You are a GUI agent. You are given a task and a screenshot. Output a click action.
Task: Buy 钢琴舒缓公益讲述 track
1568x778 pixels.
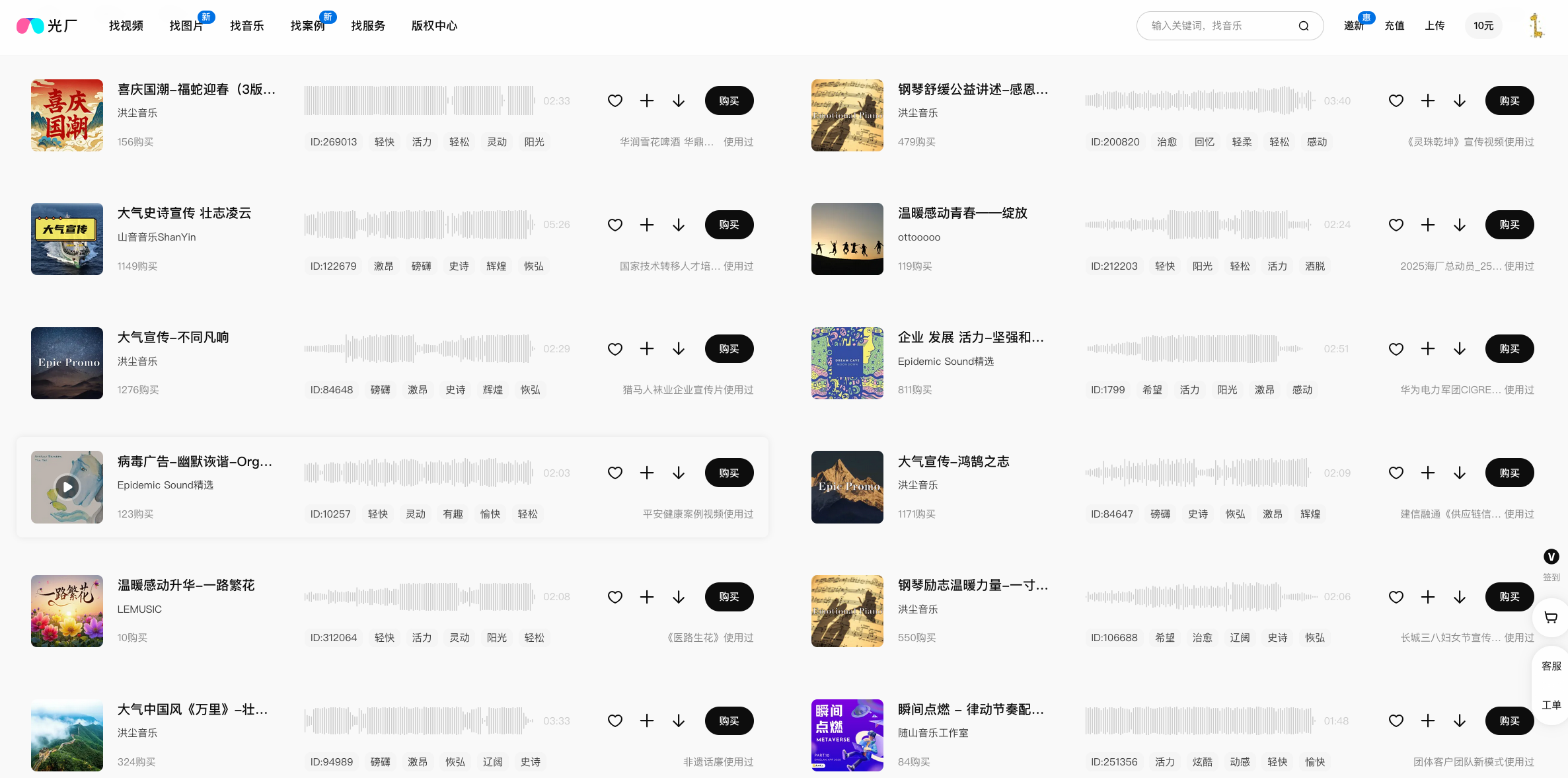pos(1509,100)
